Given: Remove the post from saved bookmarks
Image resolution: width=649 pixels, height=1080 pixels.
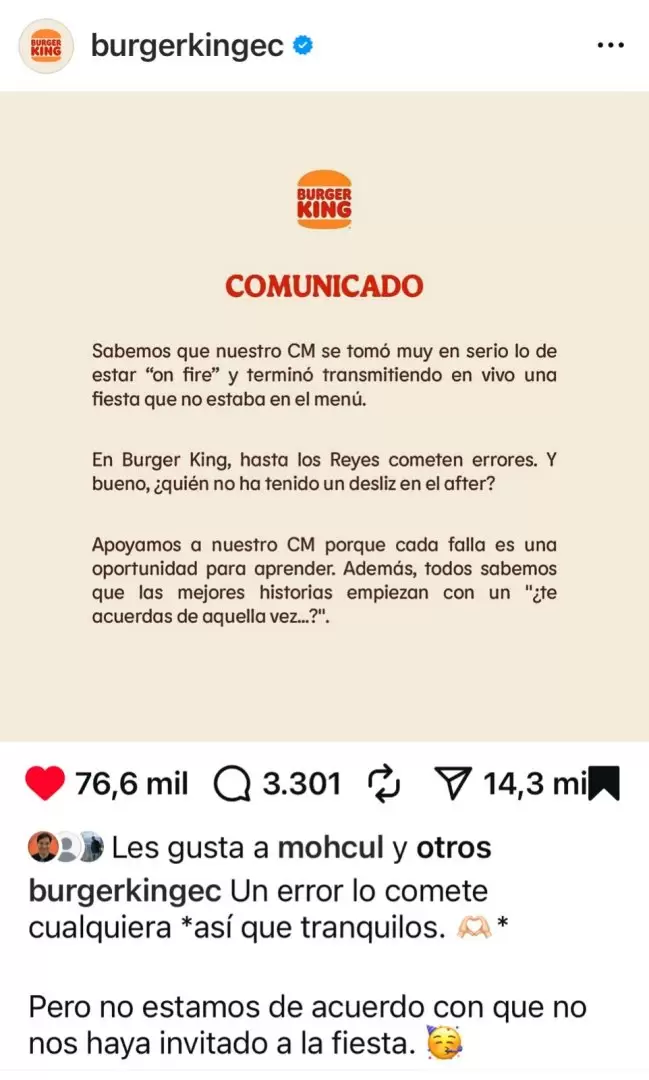Looking at the screenshot, I should (x=604, y=784).
